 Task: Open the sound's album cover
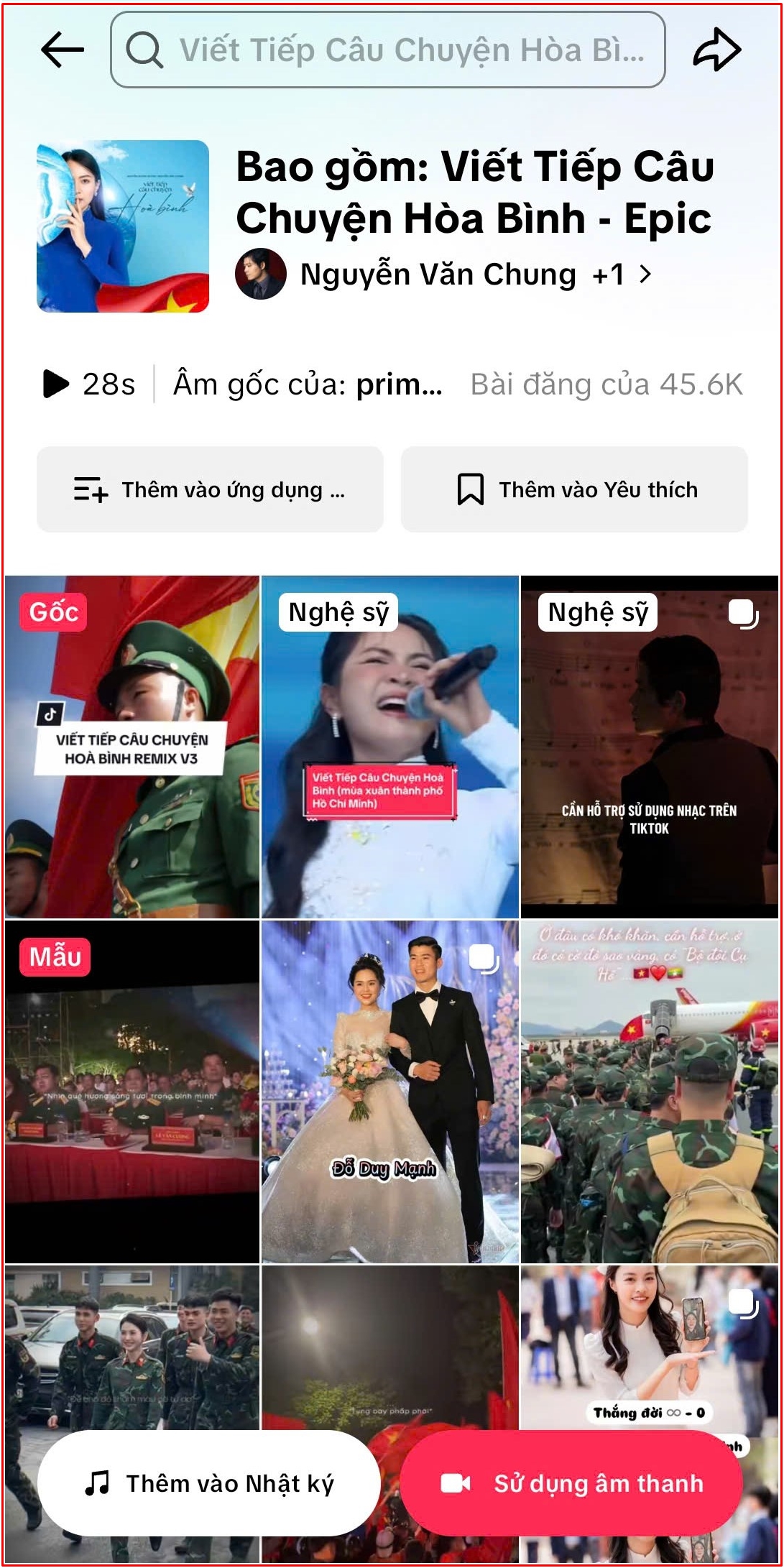pos(123,226)
